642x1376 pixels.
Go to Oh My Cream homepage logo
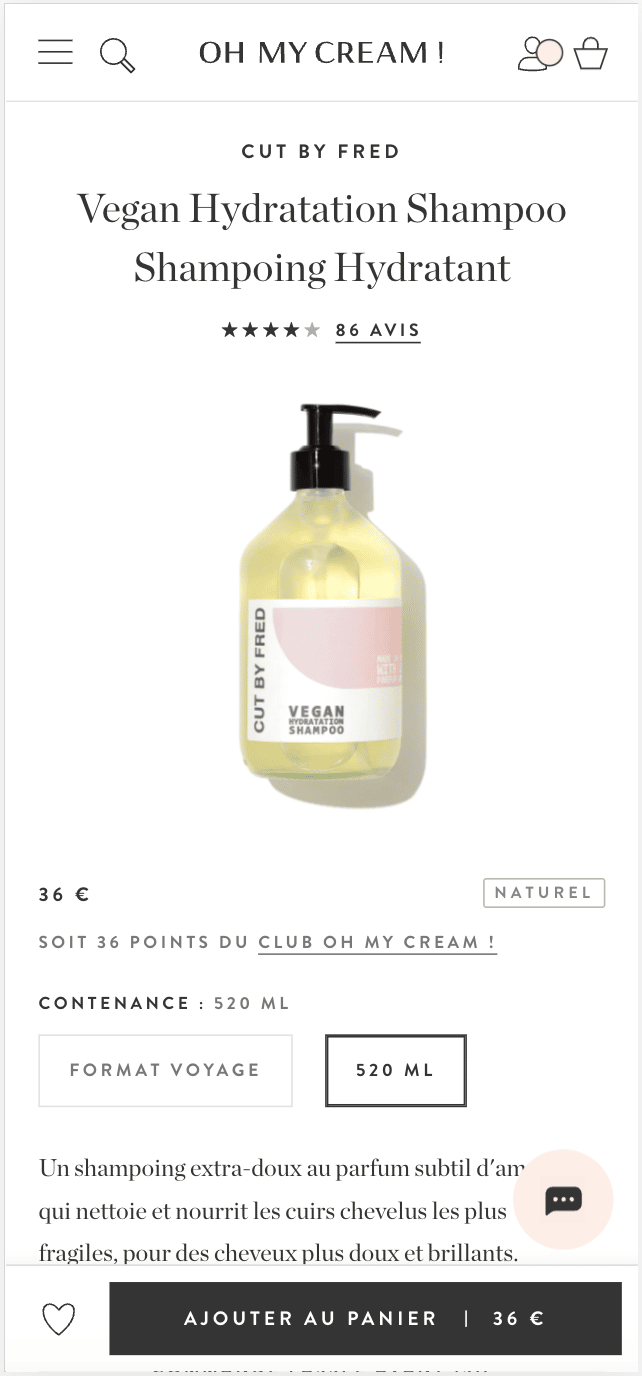[321, 53]
